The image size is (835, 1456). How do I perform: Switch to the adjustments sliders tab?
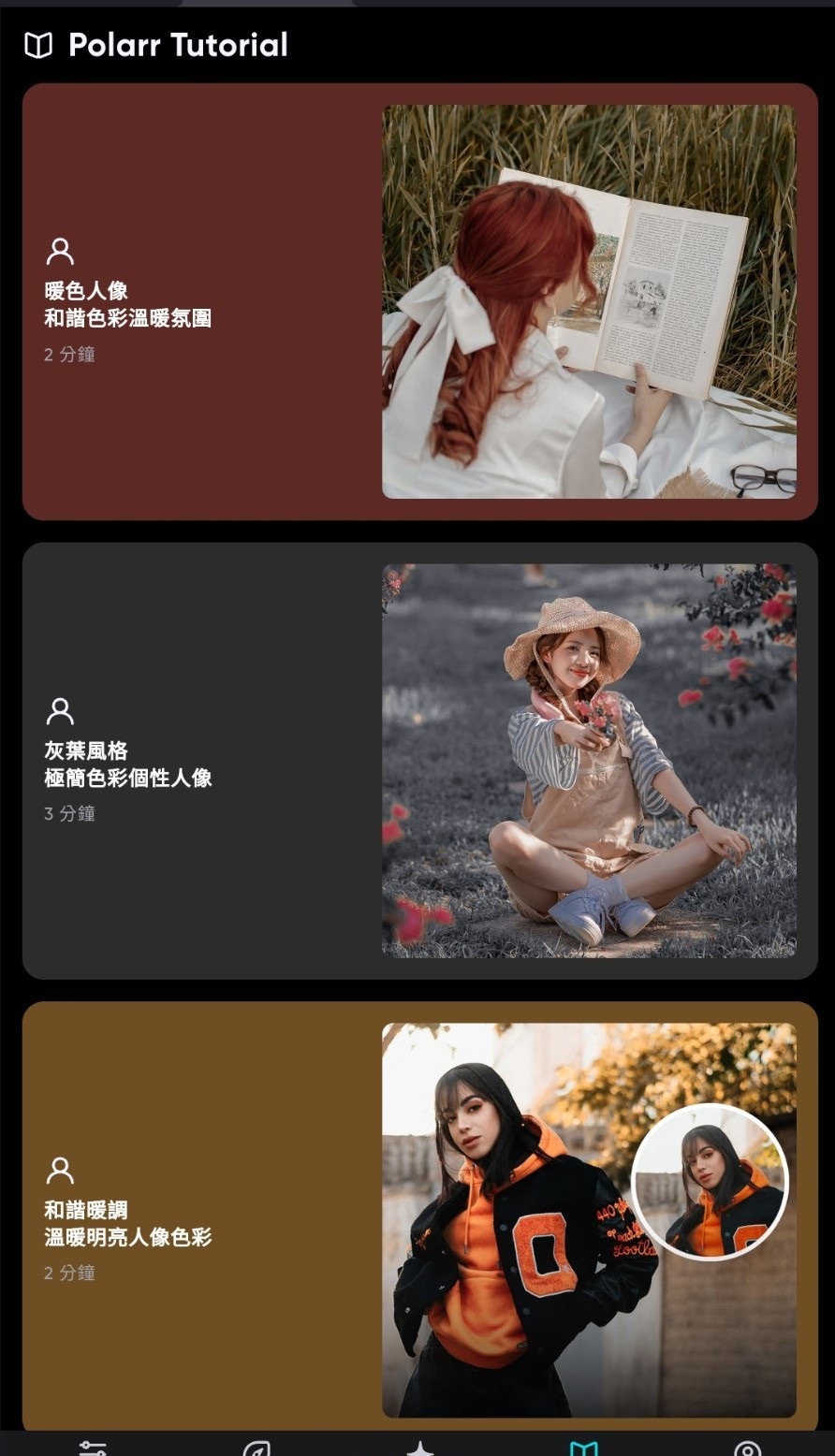[93, 1448]
